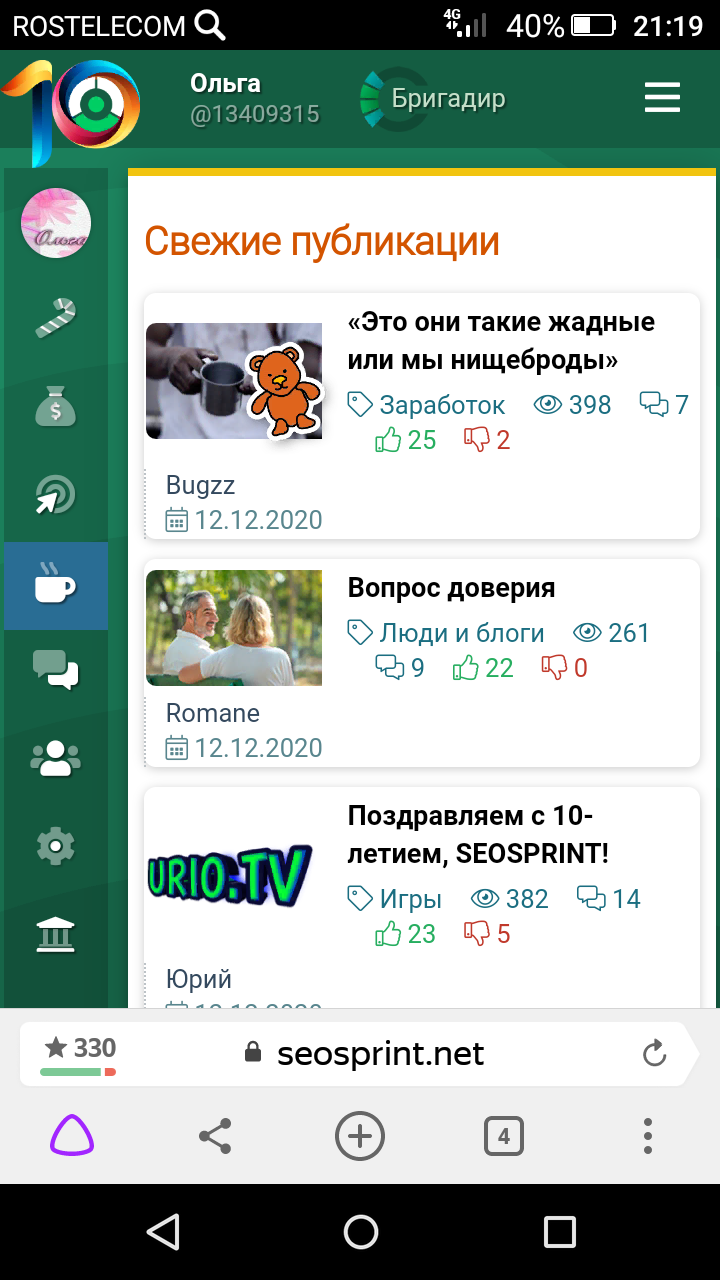Open the target with arrow section
The height and width of the screenshot is (1280, 720).
[x=56, y=495]
